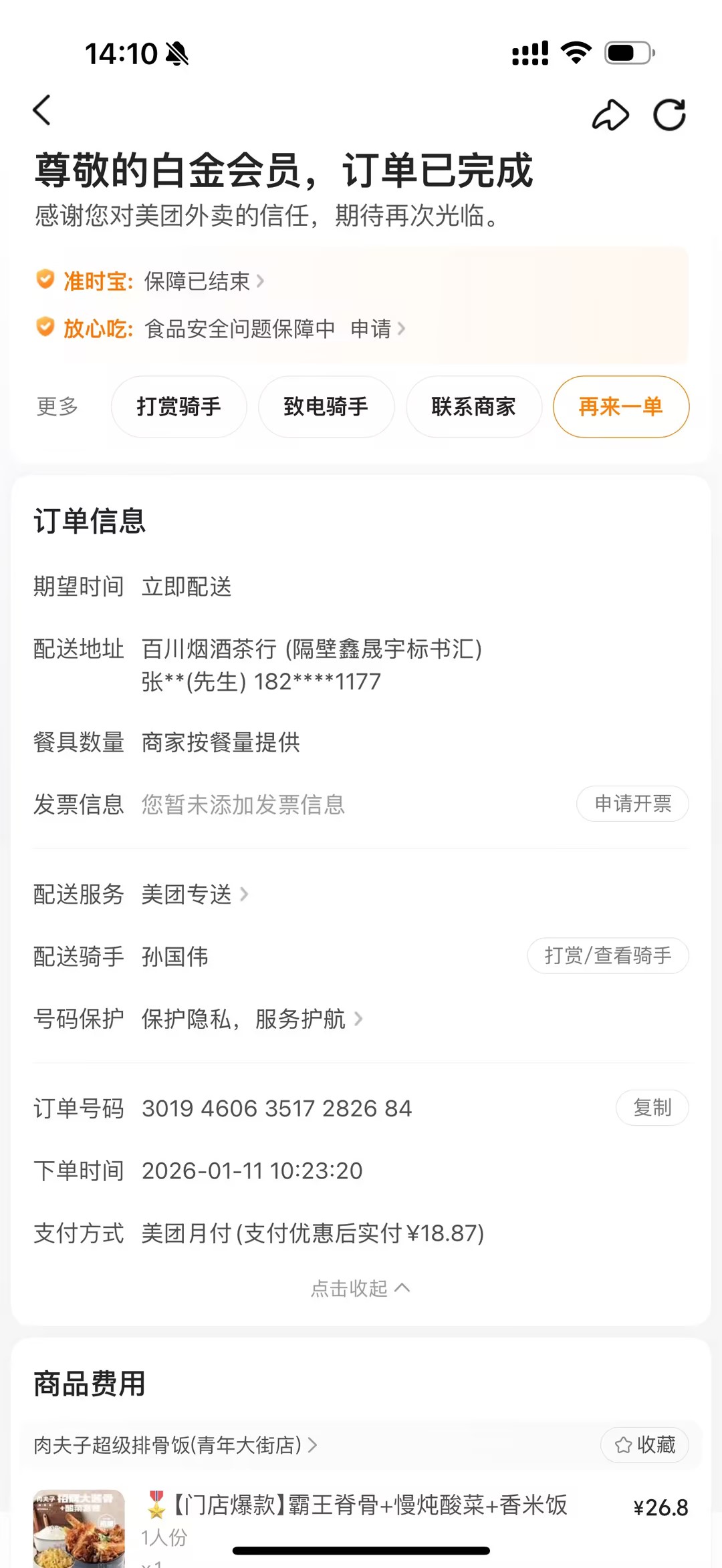Tap 打赏/查看骑手 for 孙国伟
The image size is (722, 1568).
608,955
